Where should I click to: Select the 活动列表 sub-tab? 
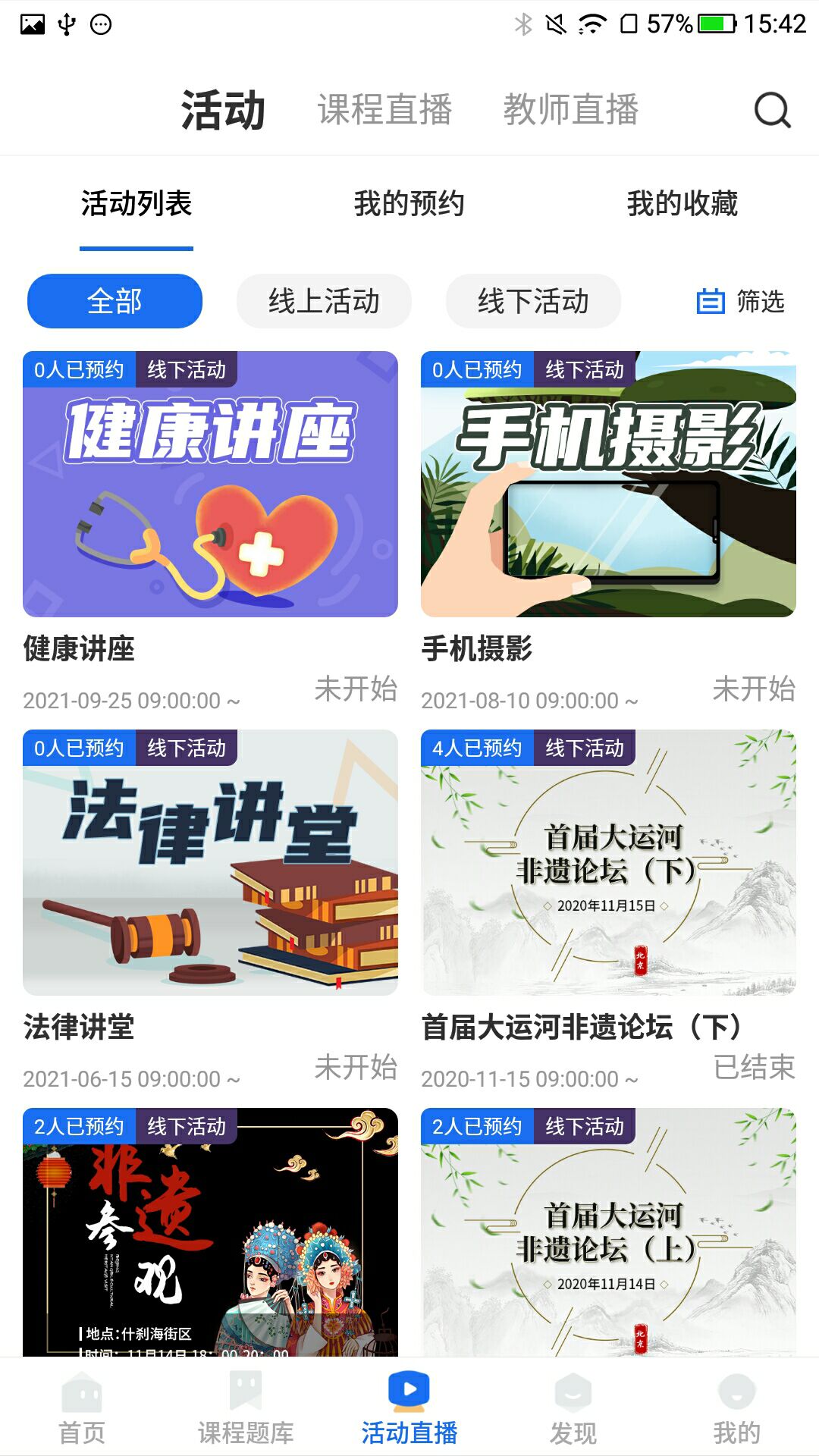pyautogui.click(x=136, y=203)
